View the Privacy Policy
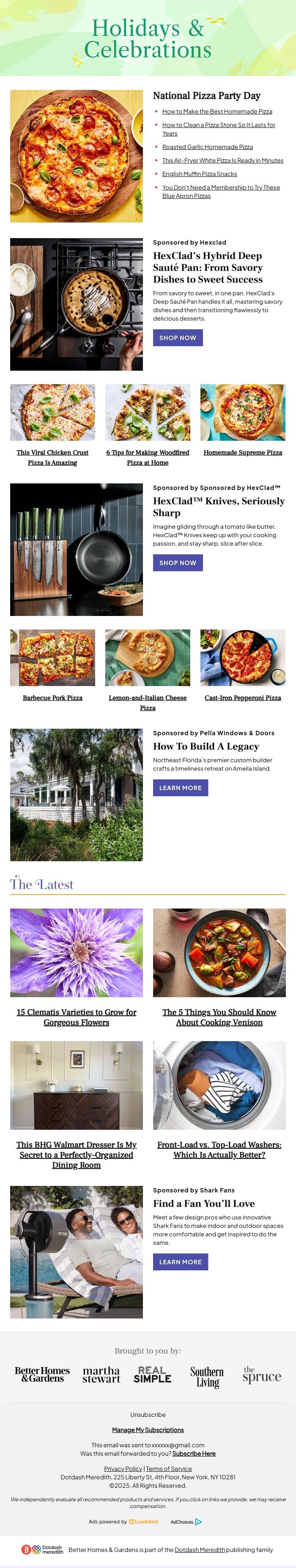Image resolution: width=296 pixels, height=1568 pixels. (123, 1469)
